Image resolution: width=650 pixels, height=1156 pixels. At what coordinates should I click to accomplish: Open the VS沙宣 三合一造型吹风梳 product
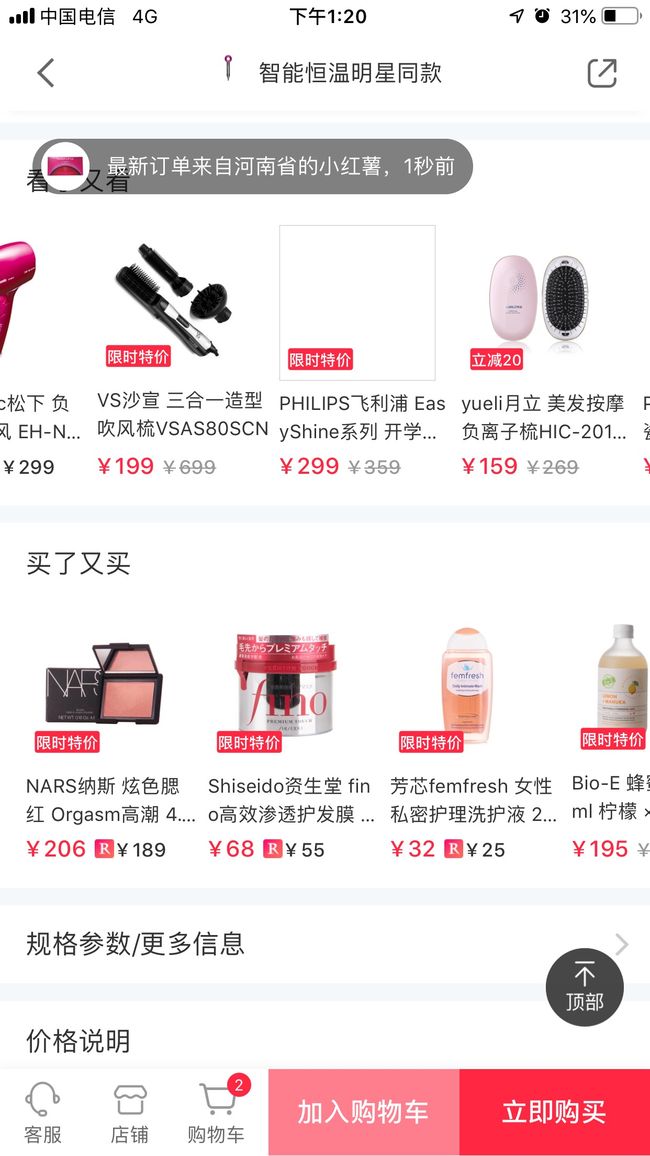[181, 352]
